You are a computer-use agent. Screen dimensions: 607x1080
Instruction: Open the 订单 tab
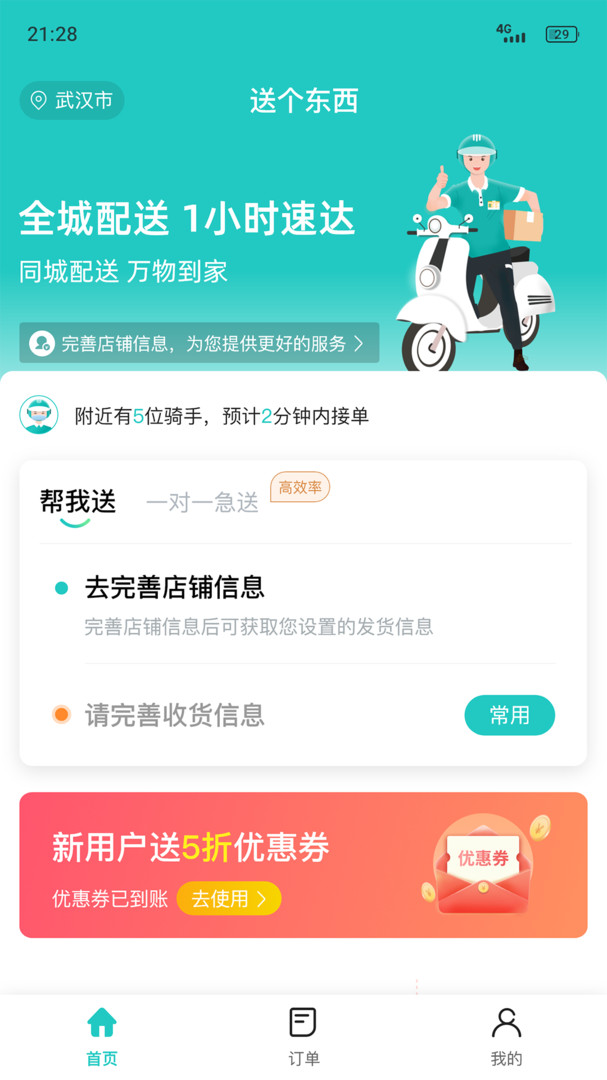tap(303, 1036)
